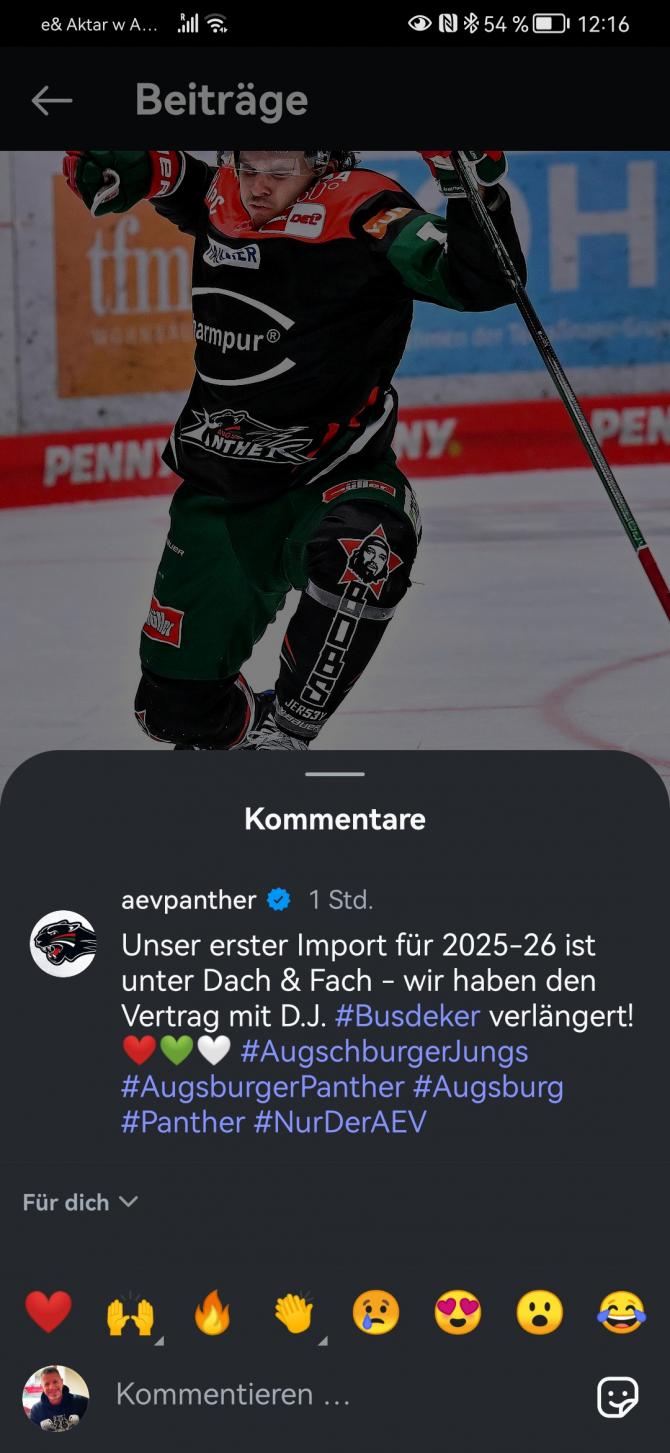Open the #Panther hashtag

point(183,1121)
